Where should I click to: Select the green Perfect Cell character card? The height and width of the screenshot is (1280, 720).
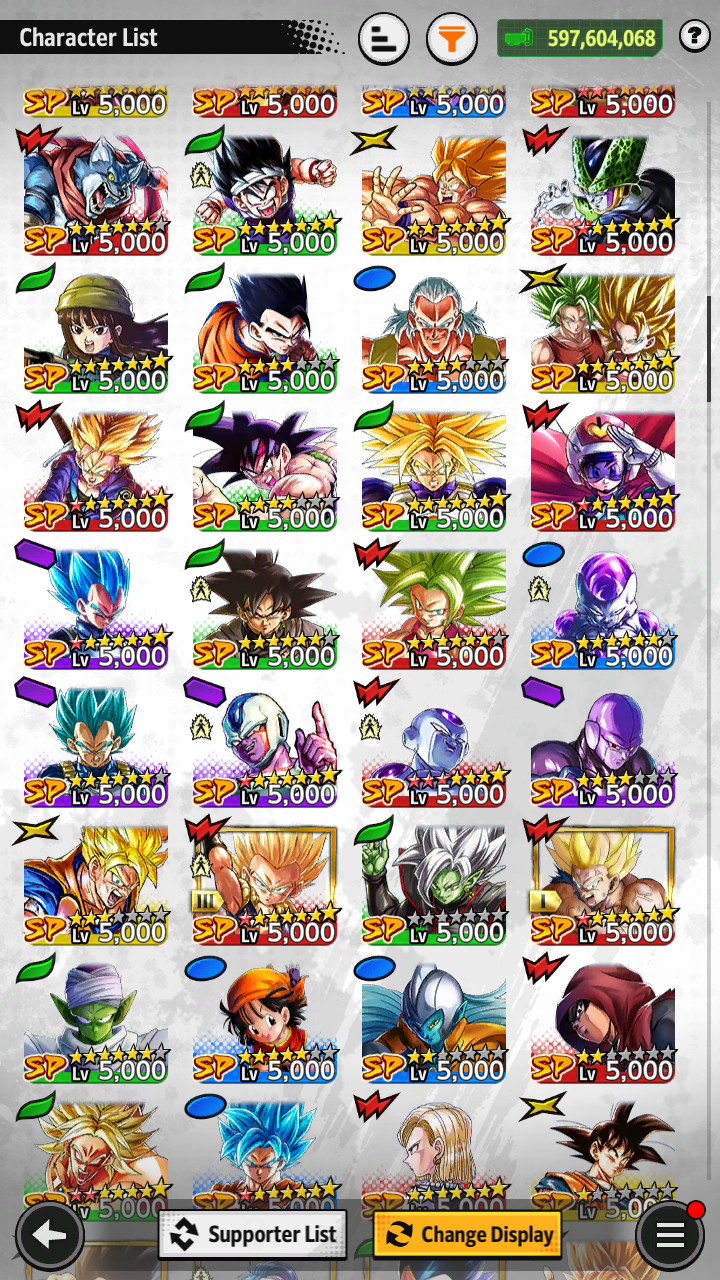click(x=603, y=194)
